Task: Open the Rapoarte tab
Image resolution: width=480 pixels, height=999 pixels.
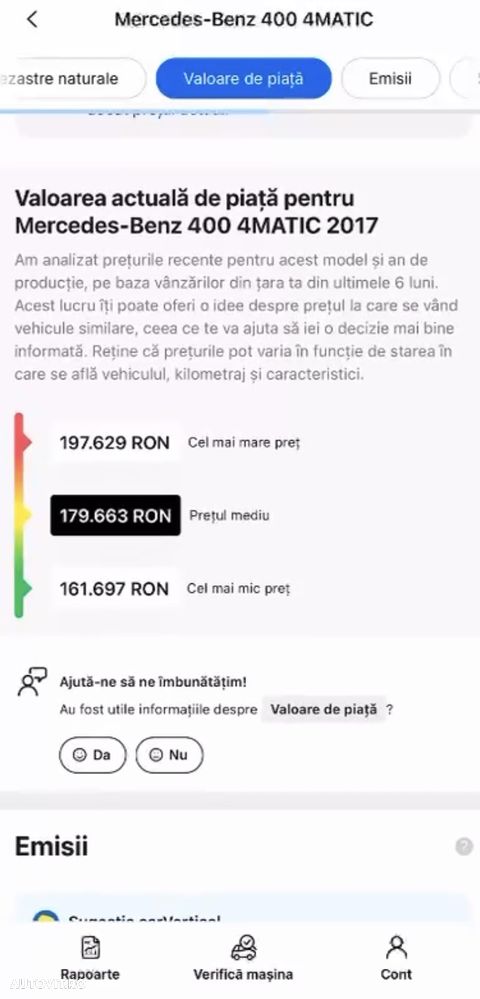Action: (x=90, y=958)
